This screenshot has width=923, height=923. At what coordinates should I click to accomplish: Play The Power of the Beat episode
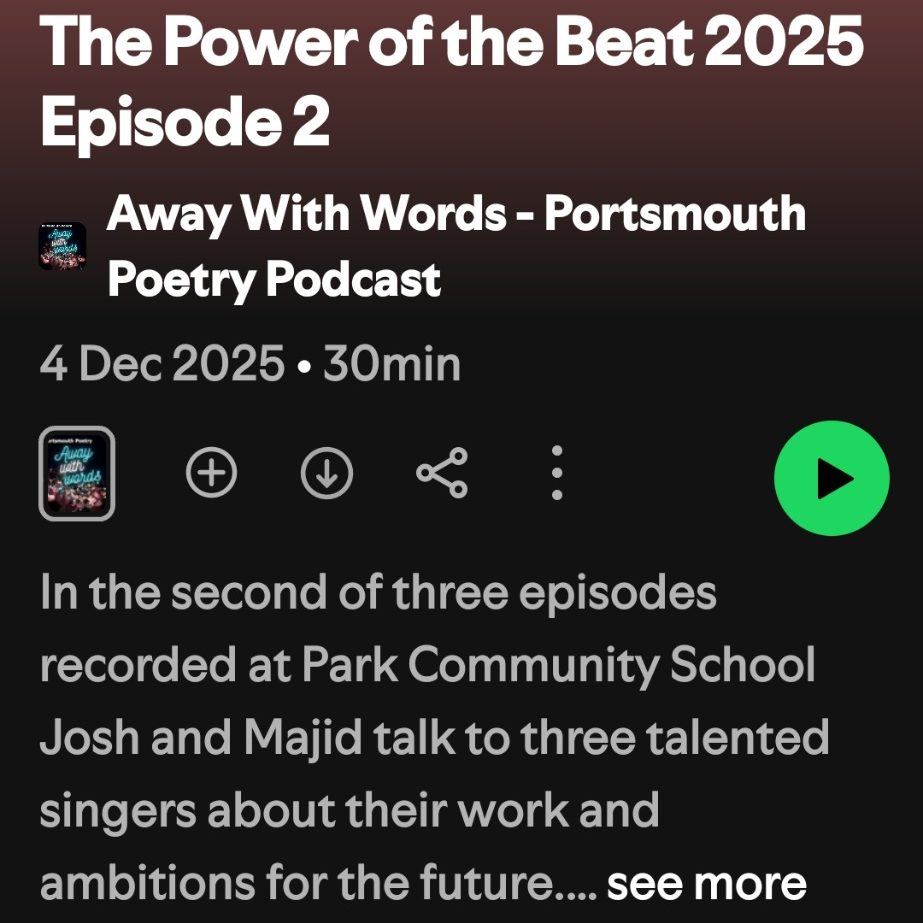(x=831, y=478)
